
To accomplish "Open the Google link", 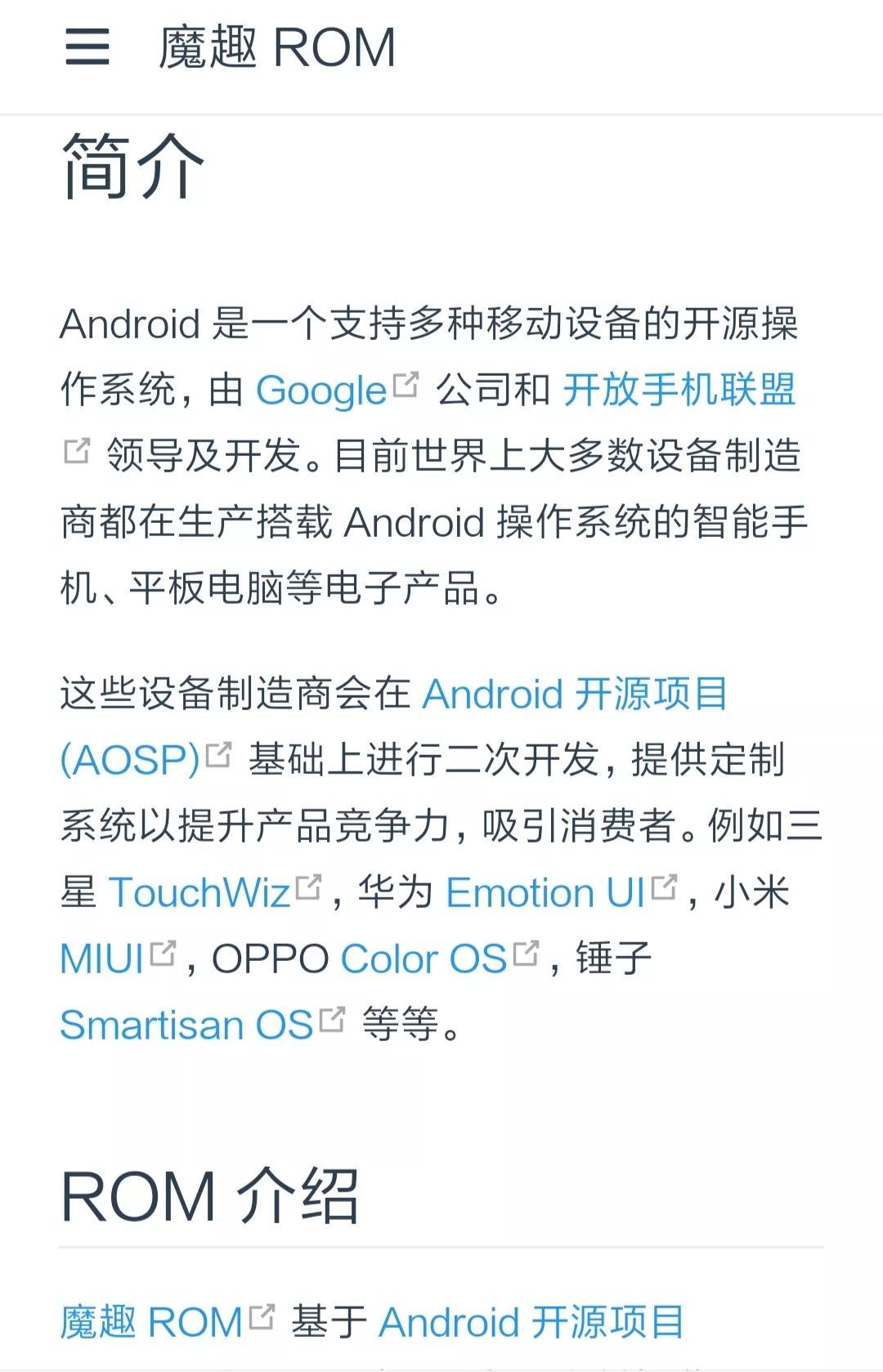I will coord(320,390).
